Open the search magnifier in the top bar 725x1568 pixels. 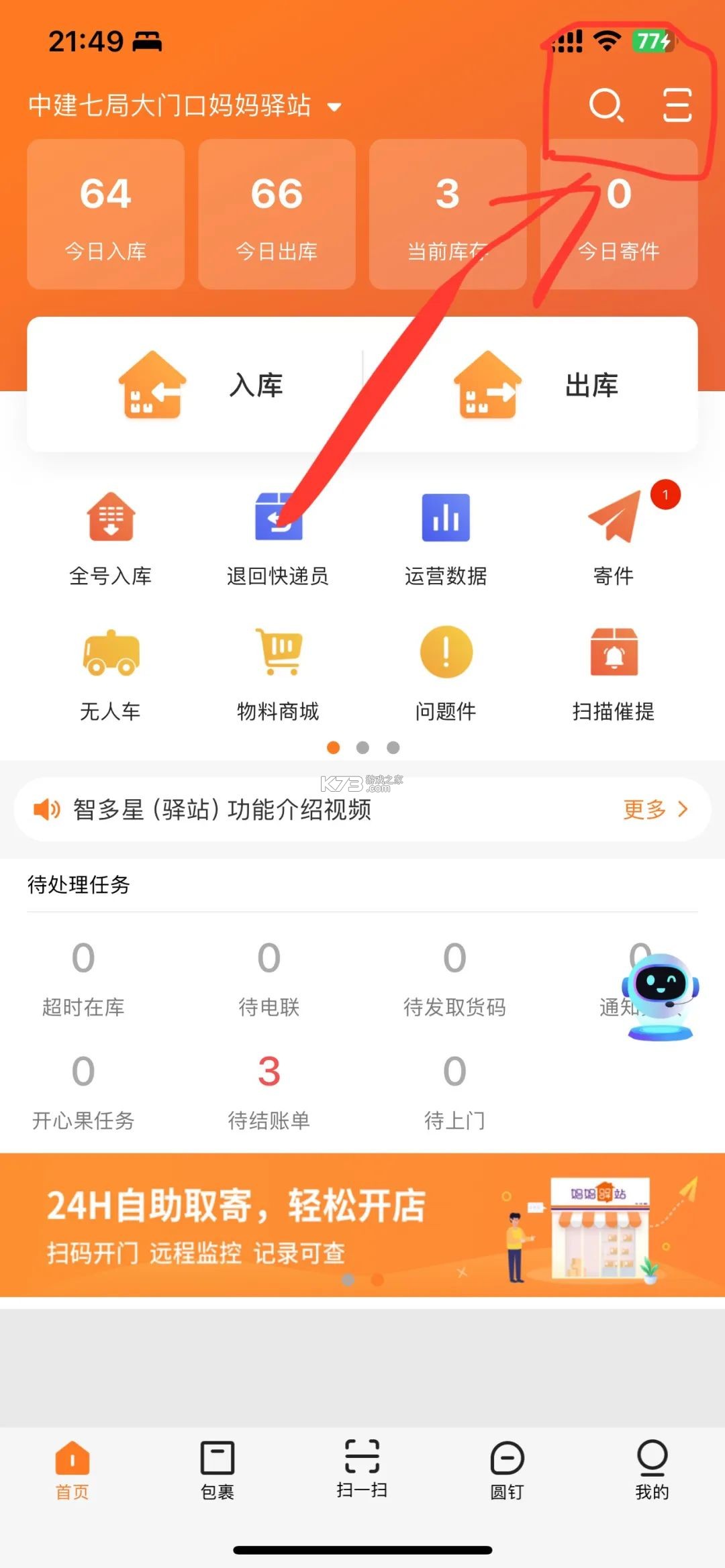tap(608, 106)
